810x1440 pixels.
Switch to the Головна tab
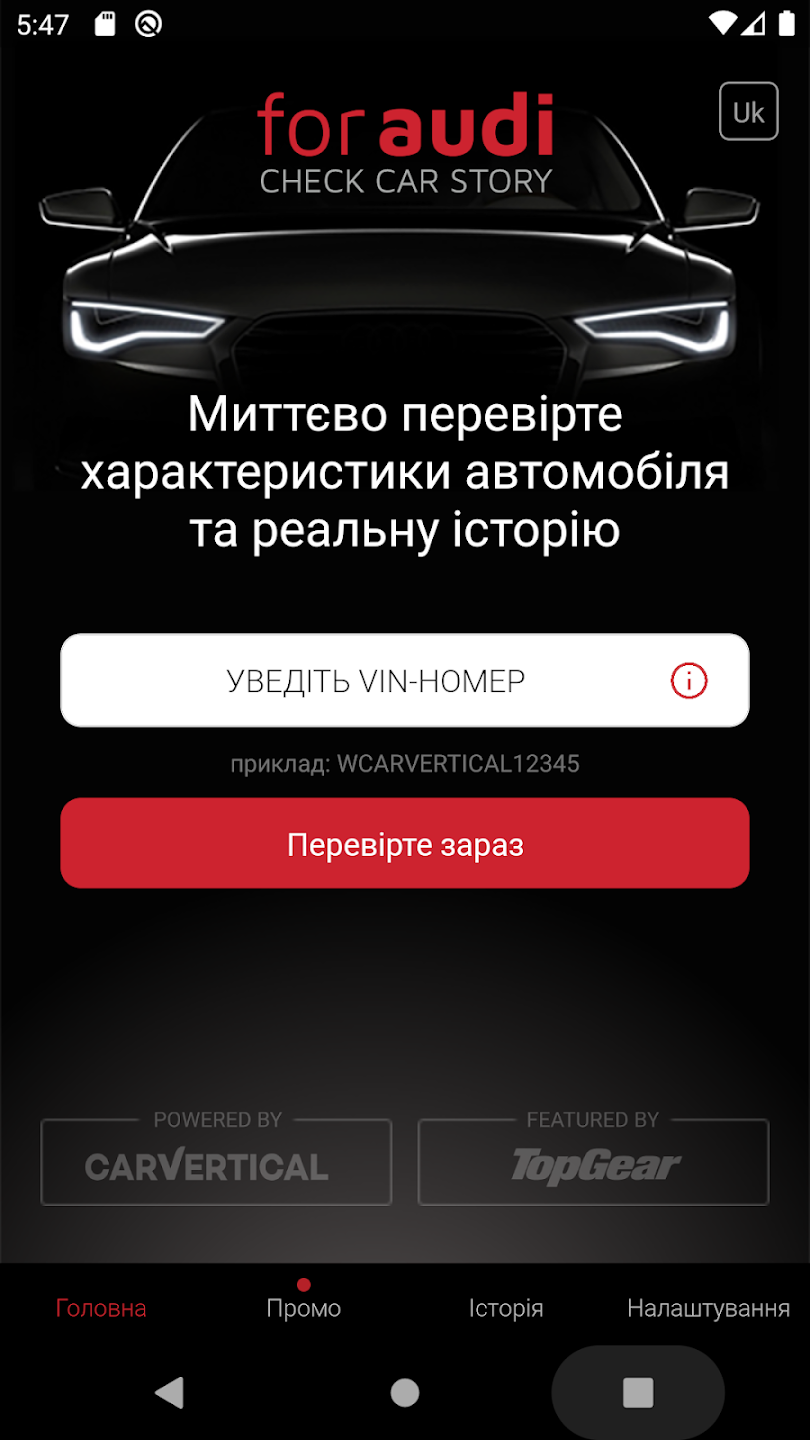pyautogui.click(x=101, y=1308)
